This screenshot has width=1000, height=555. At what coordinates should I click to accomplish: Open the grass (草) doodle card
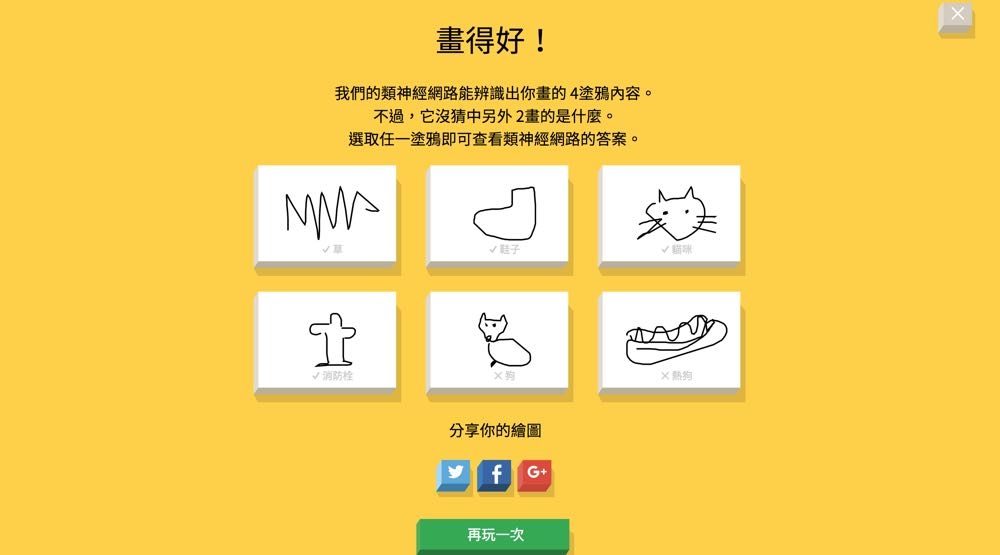(x=326, y=213)
